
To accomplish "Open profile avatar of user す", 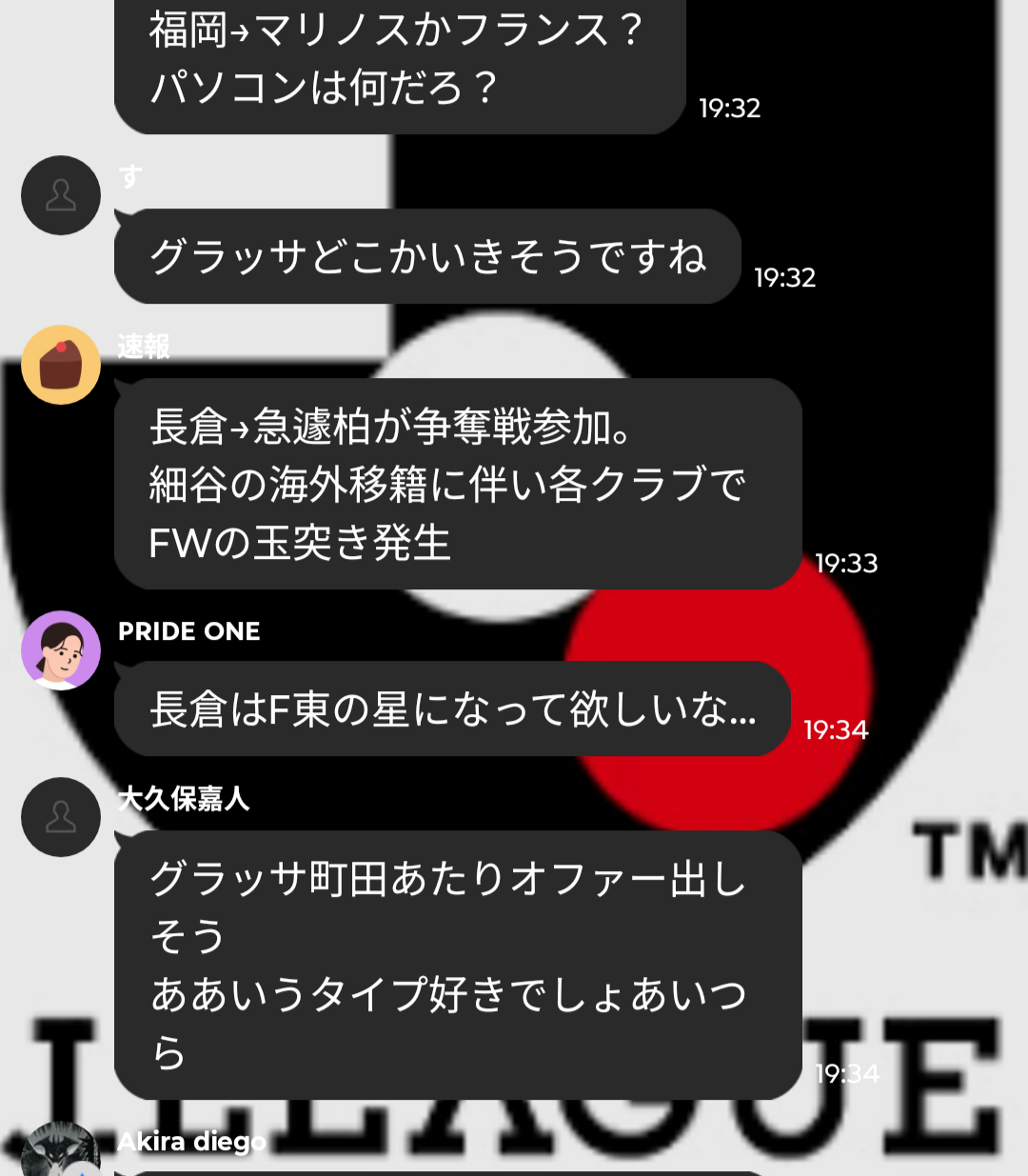I will tap(61, 195).
